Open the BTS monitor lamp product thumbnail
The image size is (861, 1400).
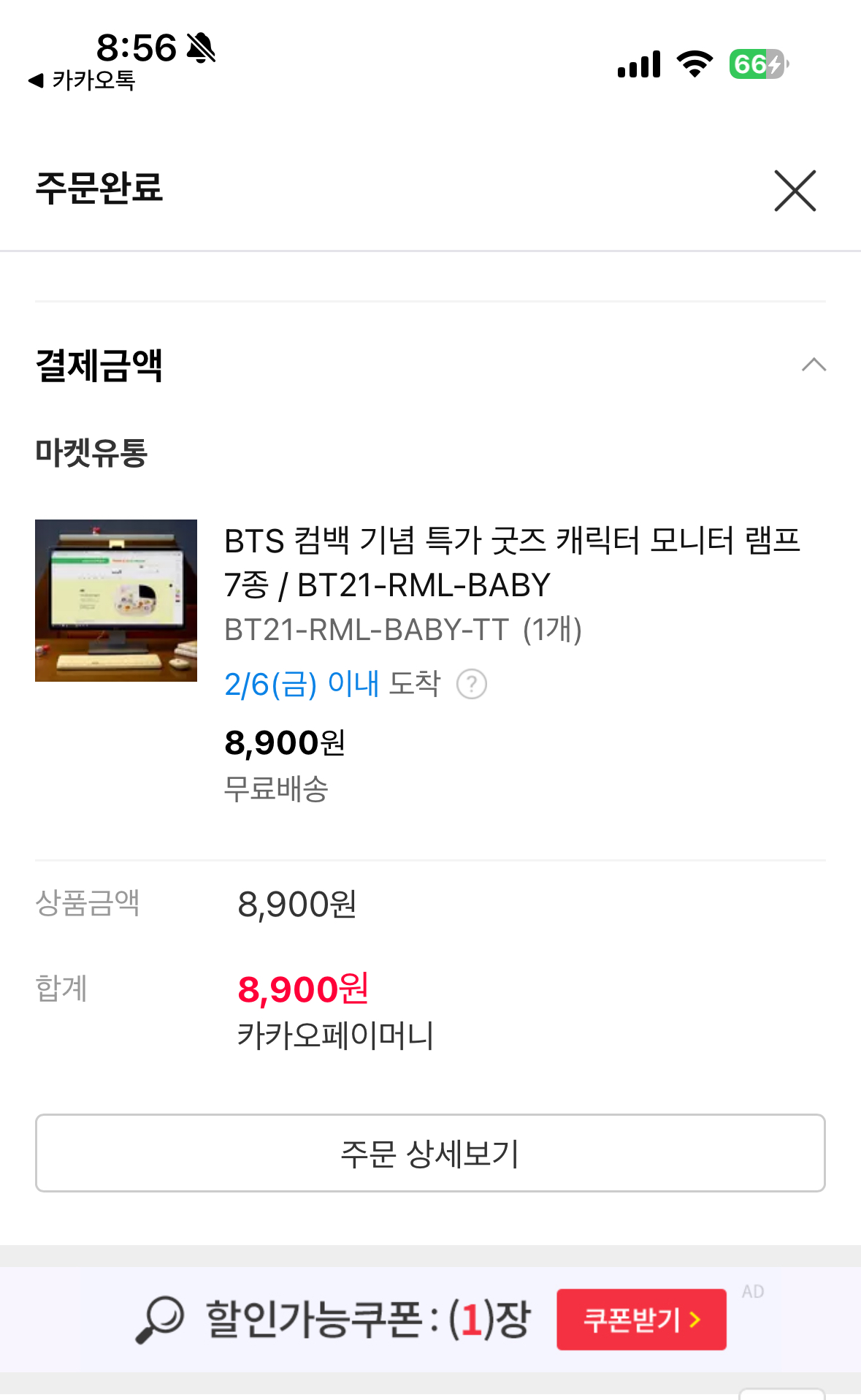(116, 600)
